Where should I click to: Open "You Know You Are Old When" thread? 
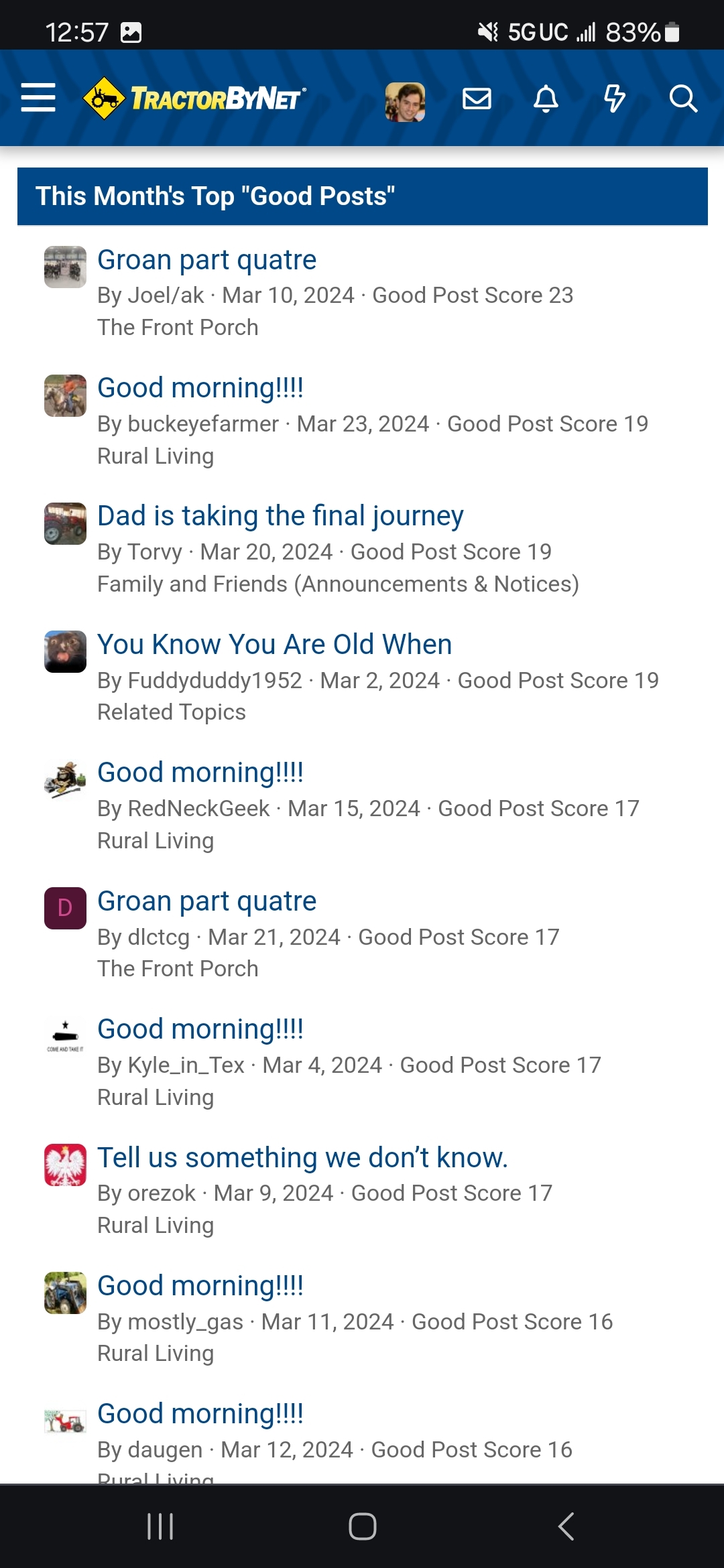click(274, 645)
